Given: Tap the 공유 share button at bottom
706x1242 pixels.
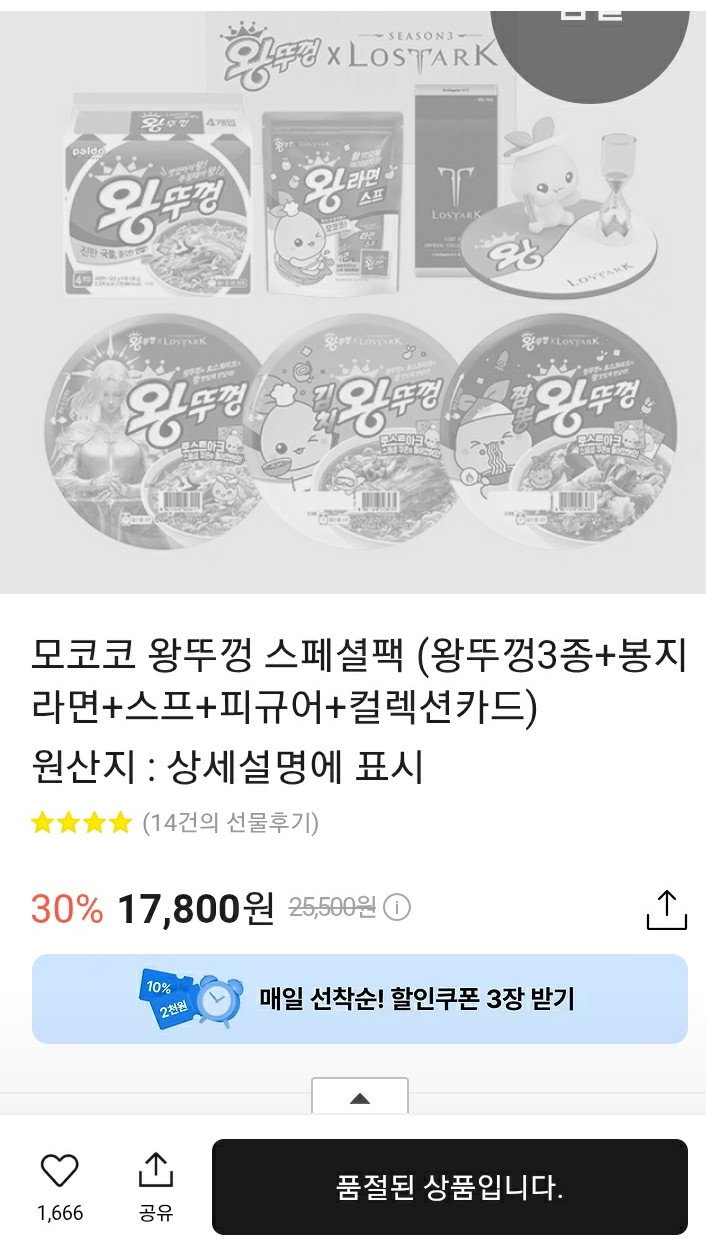Looking at the screenshot, I should pos(155,1187).
